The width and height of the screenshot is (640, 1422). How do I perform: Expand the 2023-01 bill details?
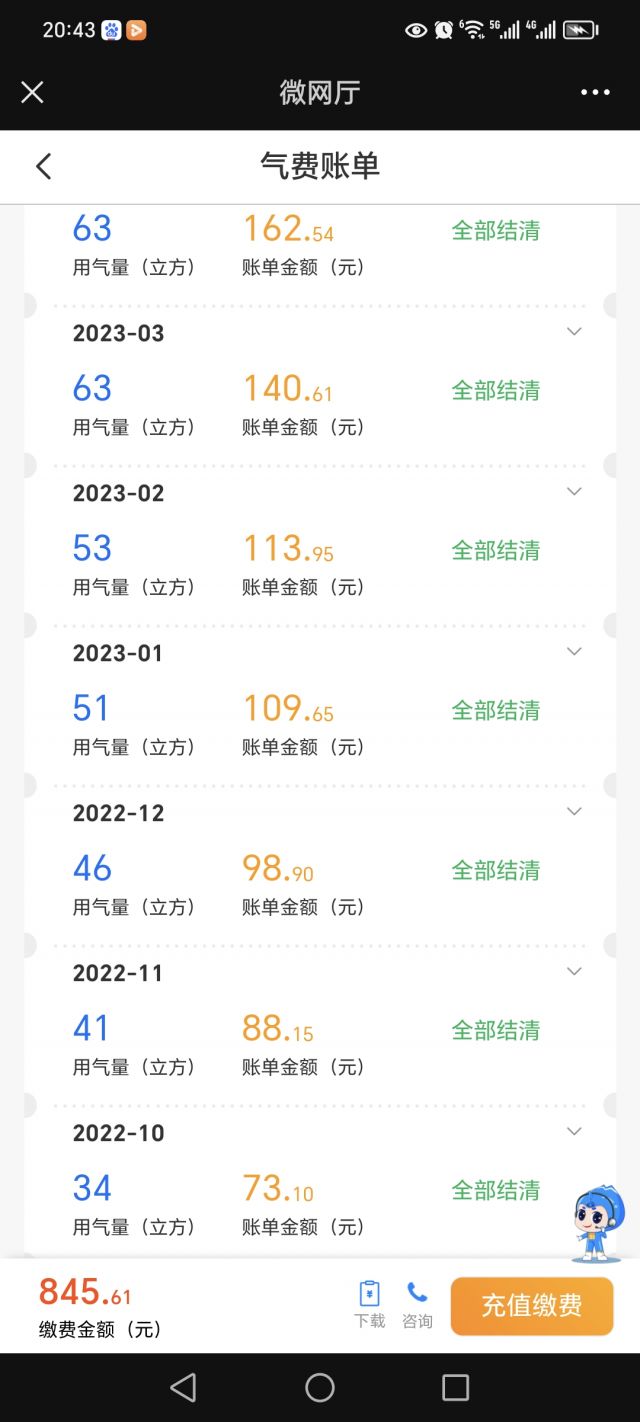click(x=574, y=652)
